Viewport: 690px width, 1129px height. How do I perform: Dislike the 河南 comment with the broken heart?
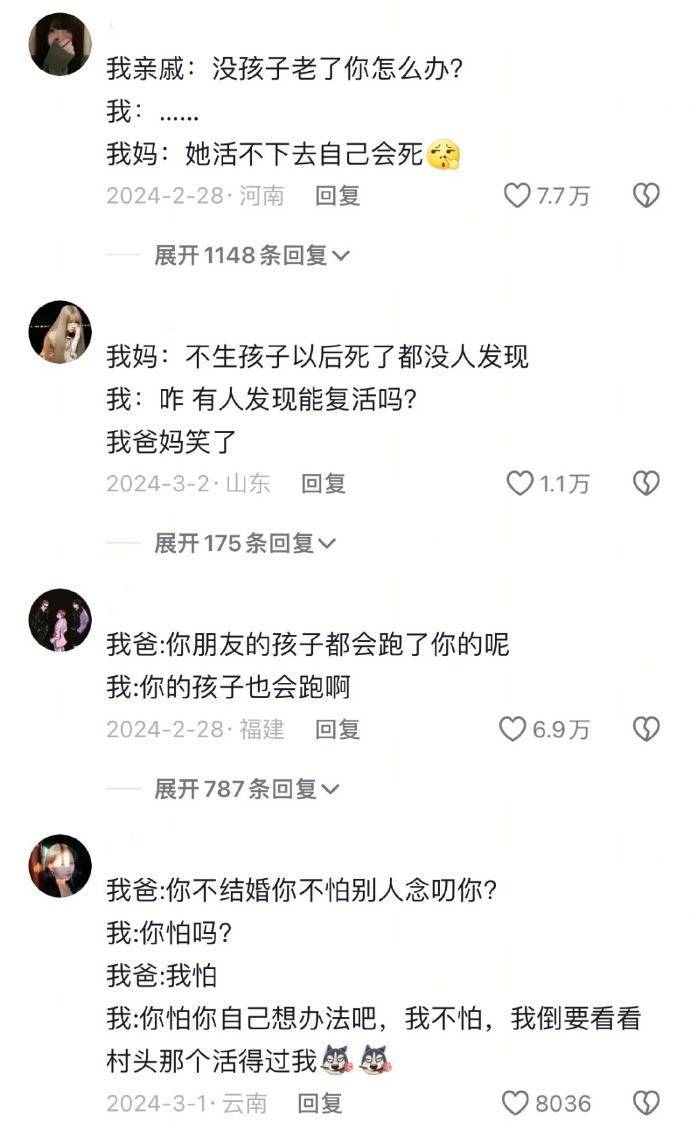coord(646,196)
